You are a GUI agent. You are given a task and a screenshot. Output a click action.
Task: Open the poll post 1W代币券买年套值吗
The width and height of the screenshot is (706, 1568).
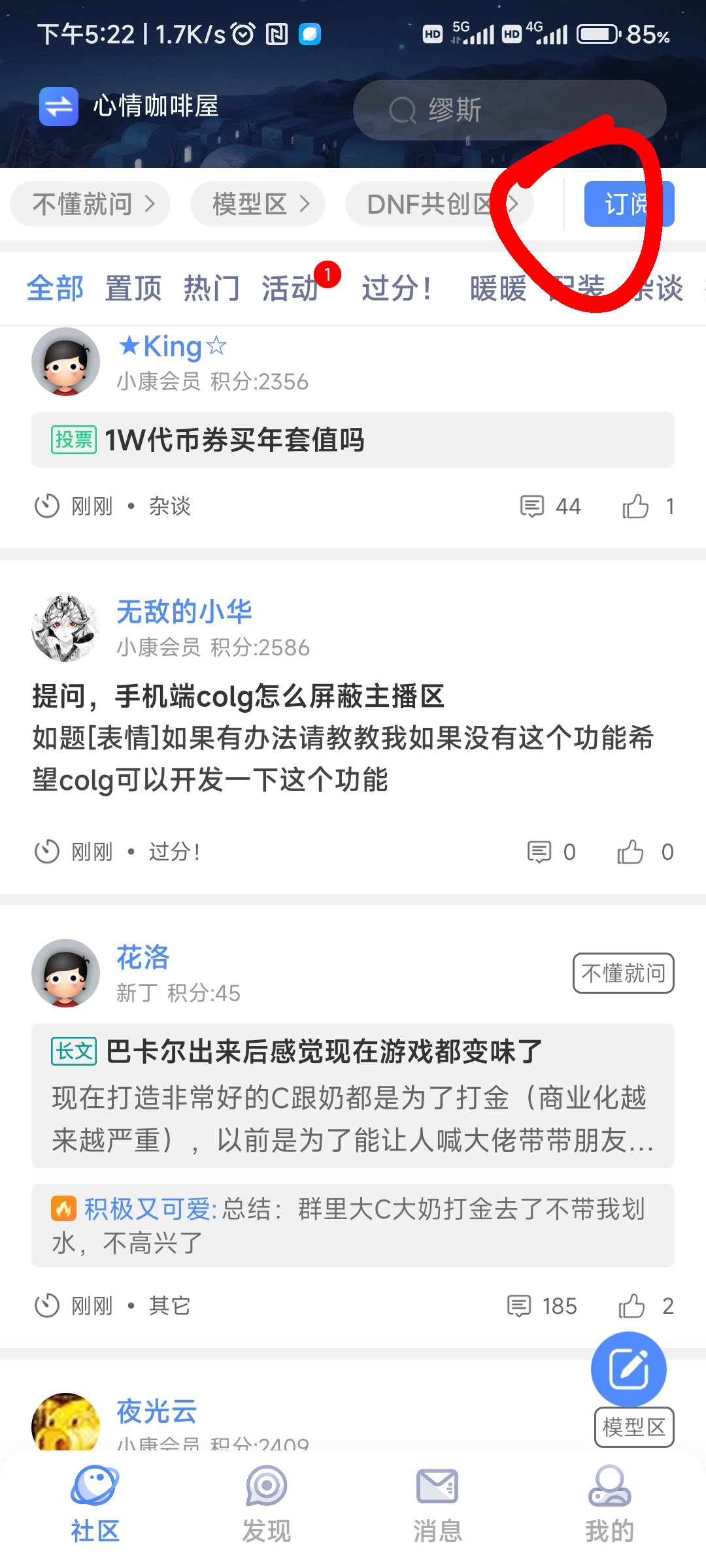point(353,440)
